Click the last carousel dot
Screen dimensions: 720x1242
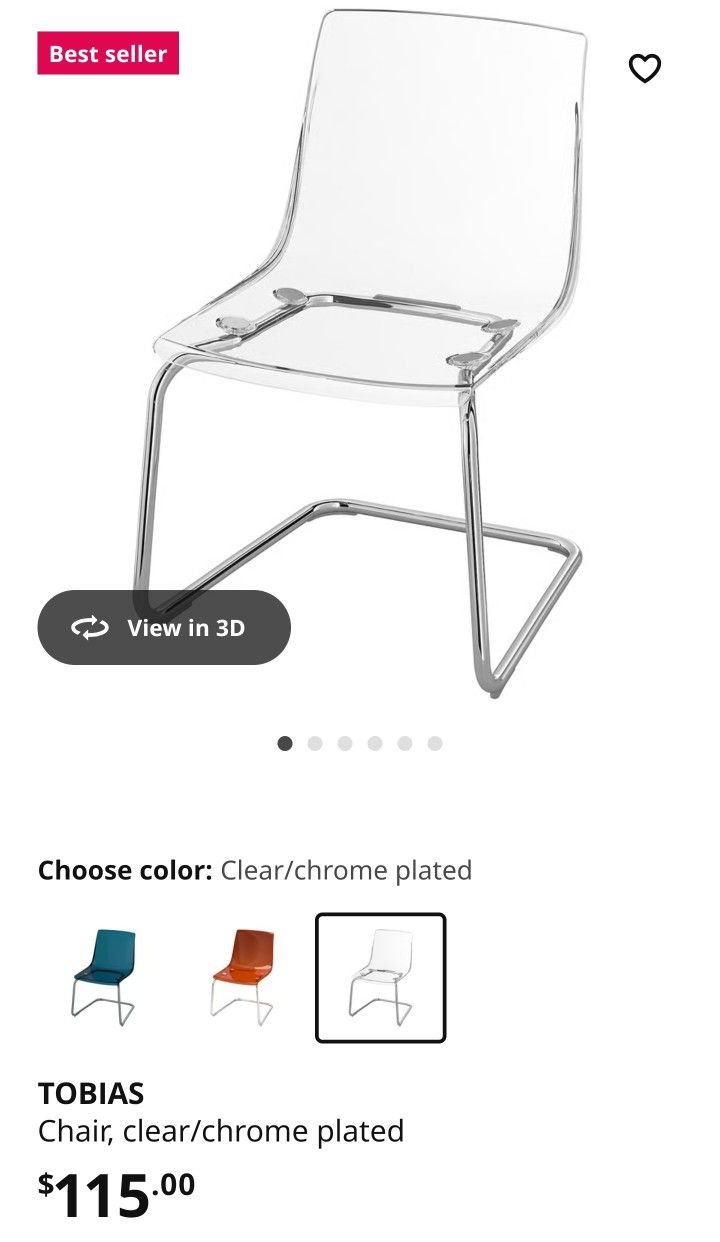click(x=434, y=743)
